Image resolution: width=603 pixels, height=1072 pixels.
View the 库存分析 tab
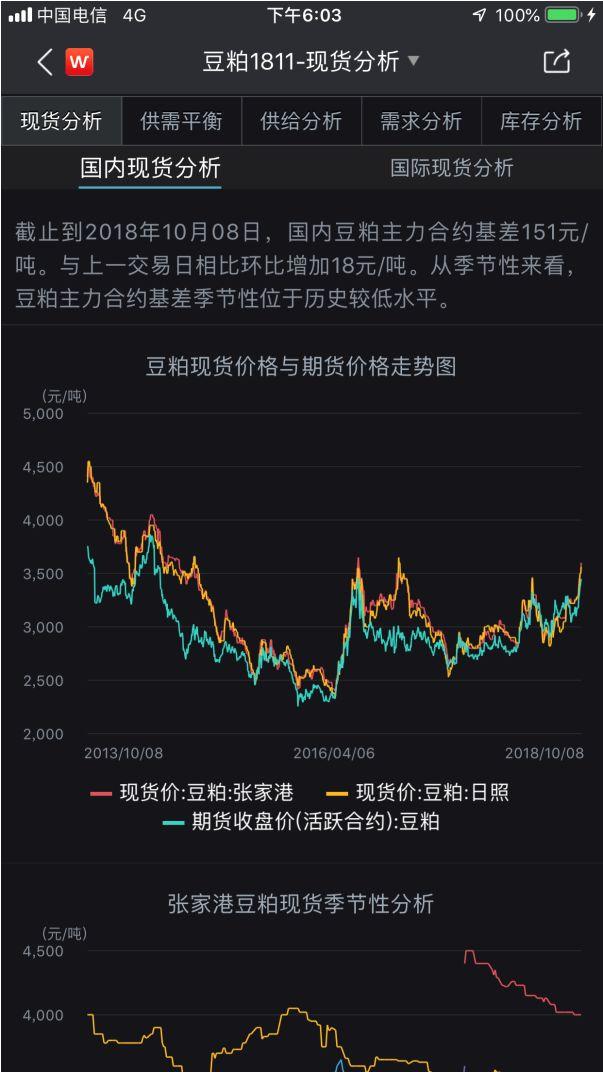541,121
